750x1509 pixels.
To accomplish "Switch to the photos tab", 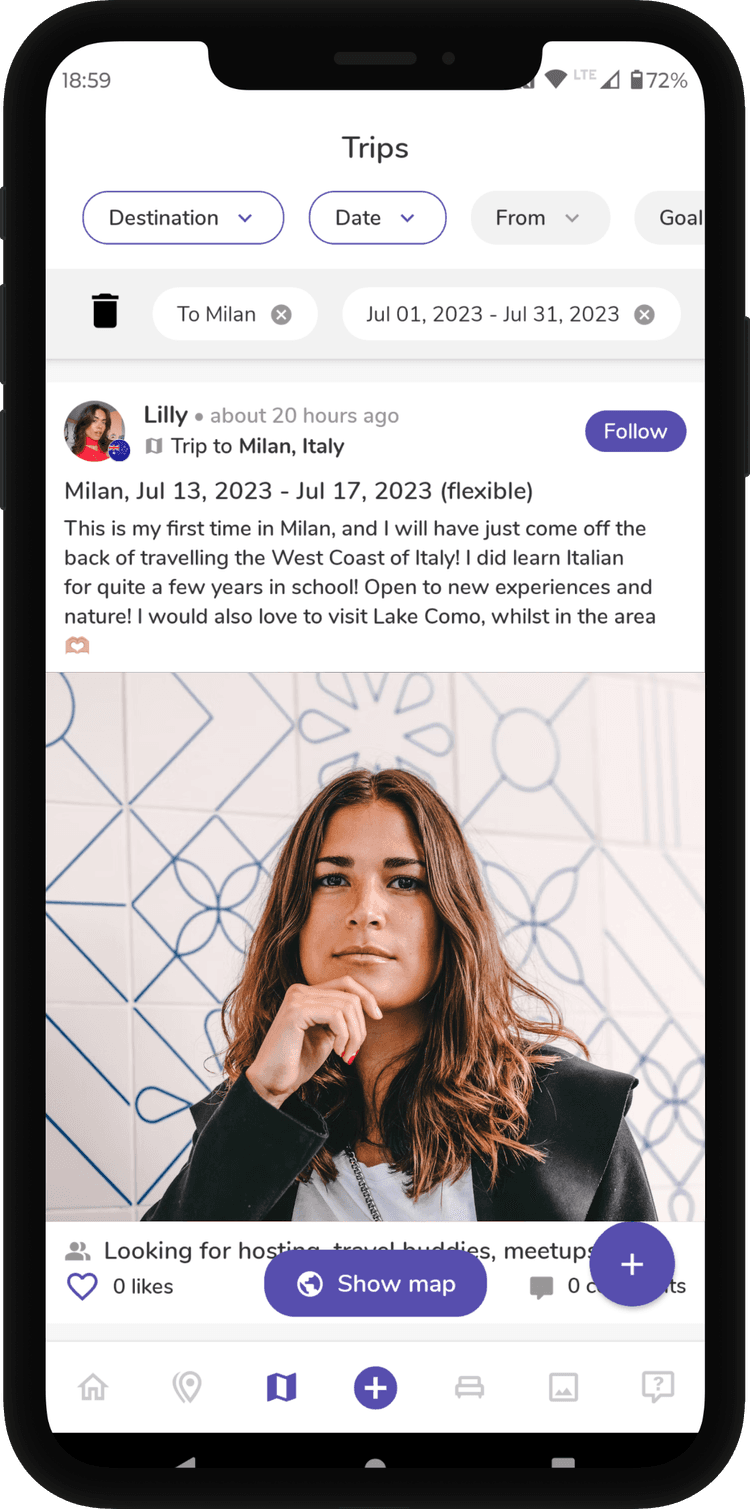I will click(563, 1387).
